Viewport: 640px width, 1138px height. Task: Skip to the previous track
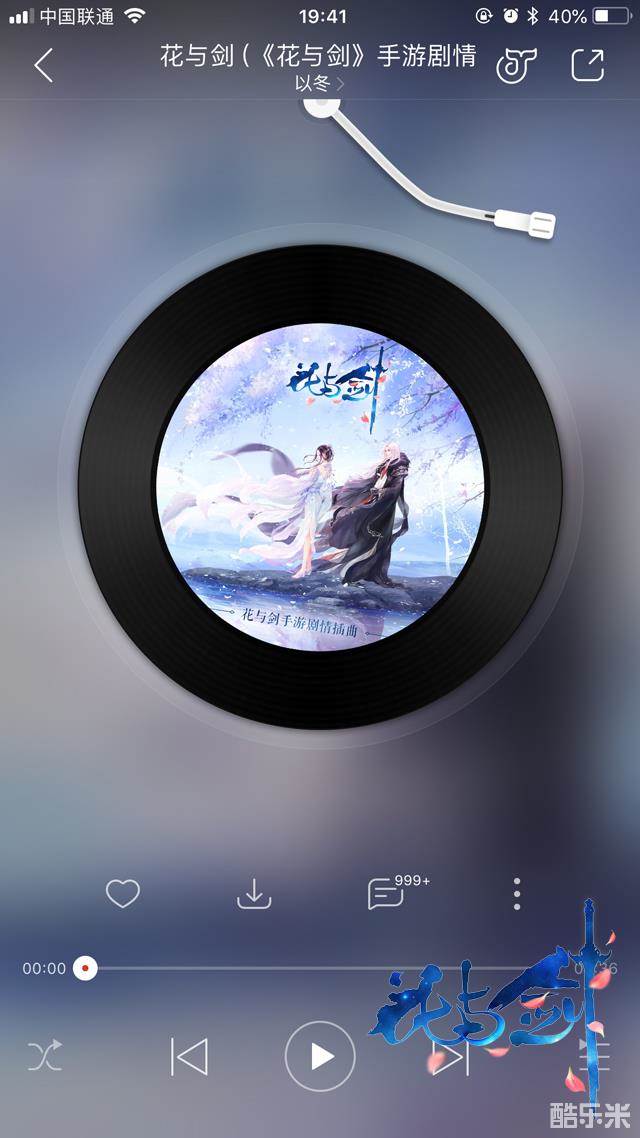(x=189, y=1056)
